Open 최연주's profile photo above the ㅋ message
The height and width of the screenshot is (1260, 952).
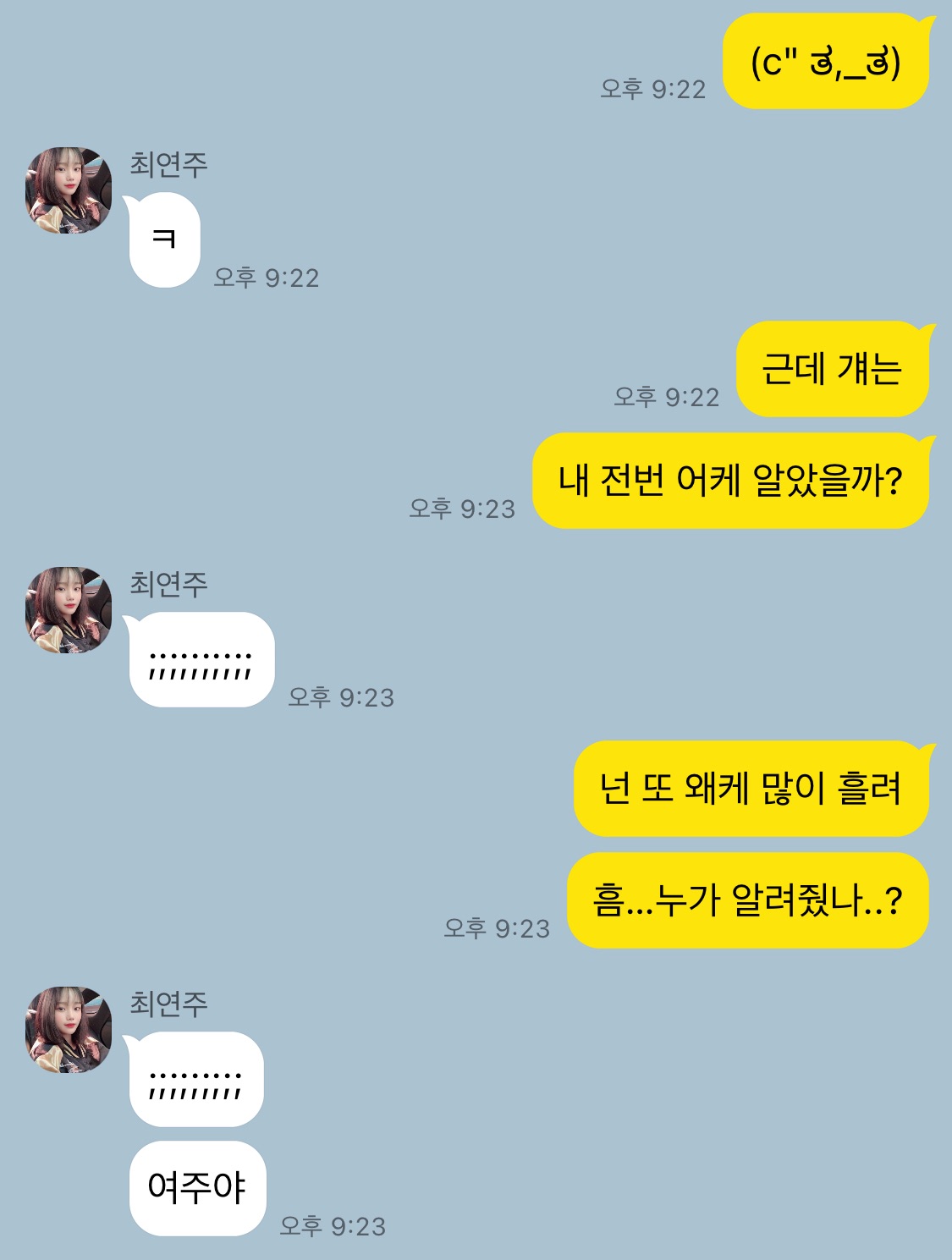pyautogui.click(x=69, y=190)
